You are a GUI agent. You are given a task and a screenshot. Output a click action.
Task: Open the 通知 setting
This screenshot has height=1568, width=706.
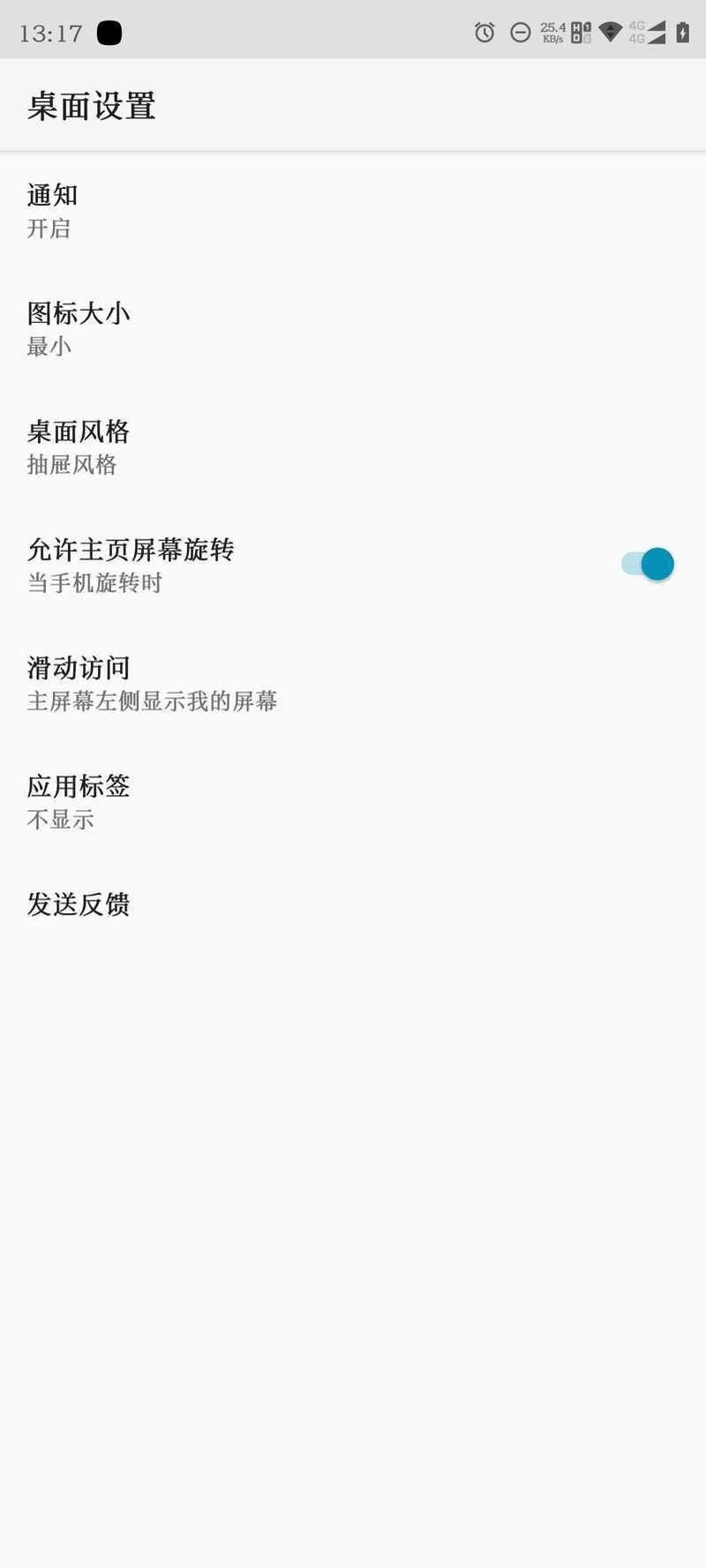pyautogui.click(x=353, y=211)
